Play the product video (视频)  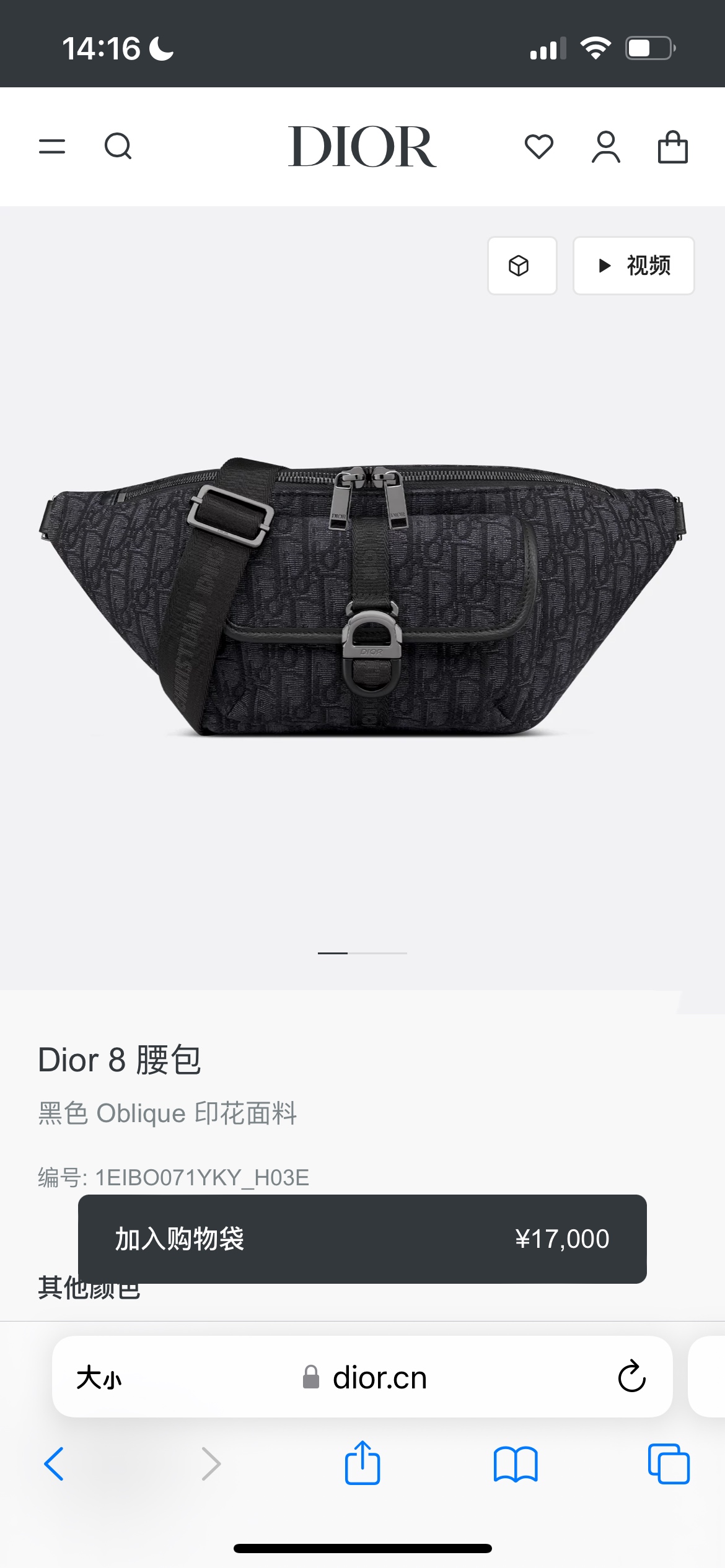[x=633, y=266]
